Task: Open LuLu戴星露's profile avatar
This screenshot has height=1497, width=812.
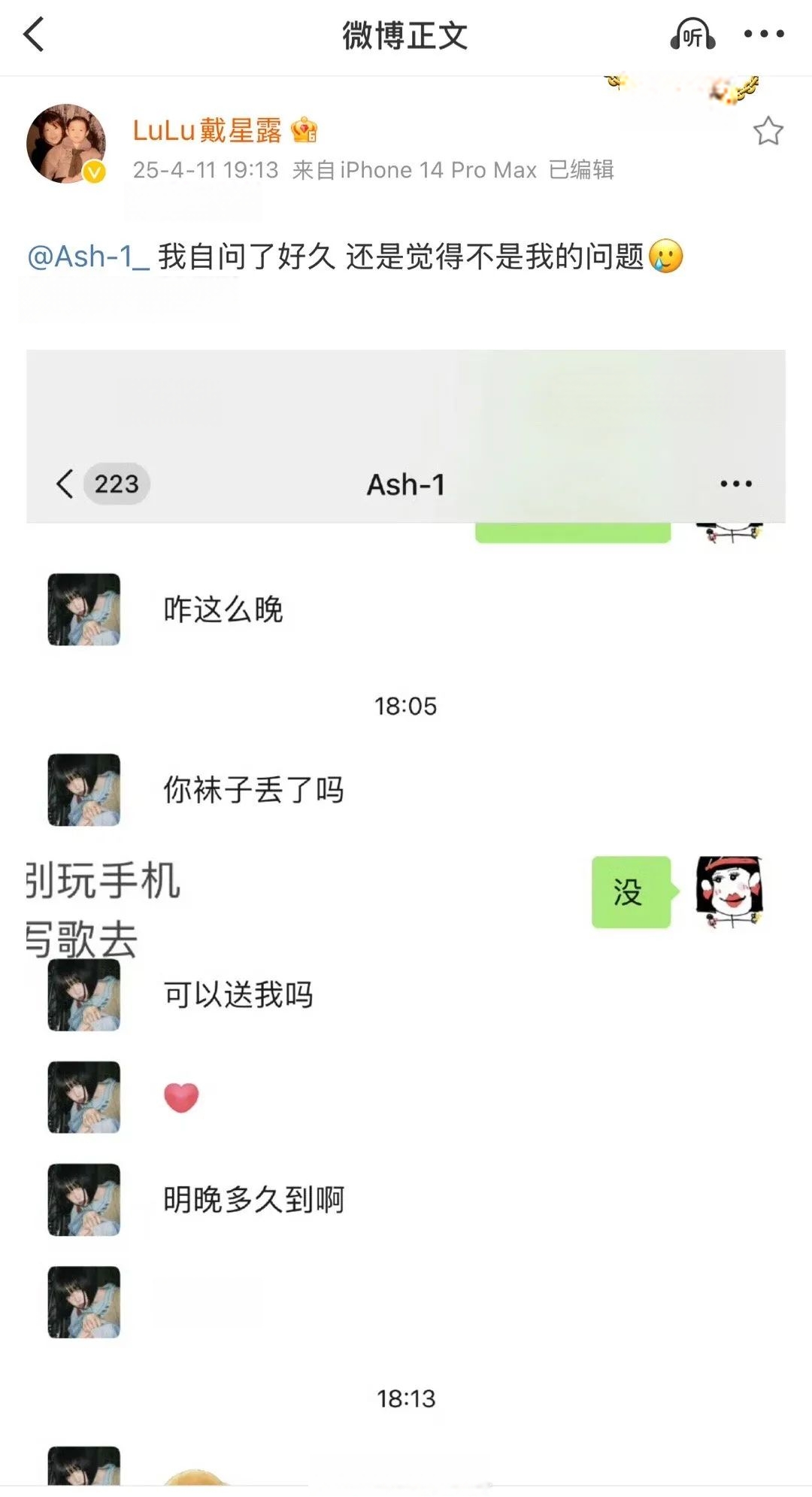Action: point(66,144)
